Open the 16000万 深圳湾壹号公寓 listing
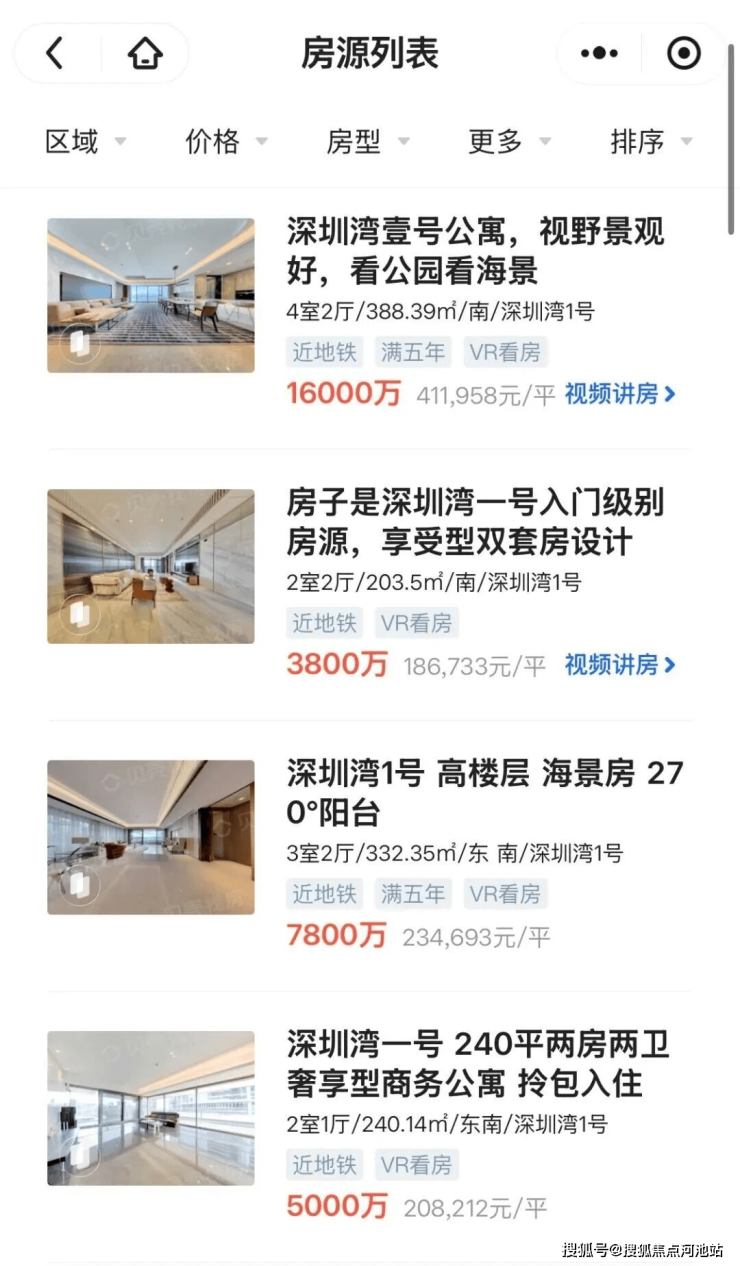740x1266 pixels. tap(475, 252)
